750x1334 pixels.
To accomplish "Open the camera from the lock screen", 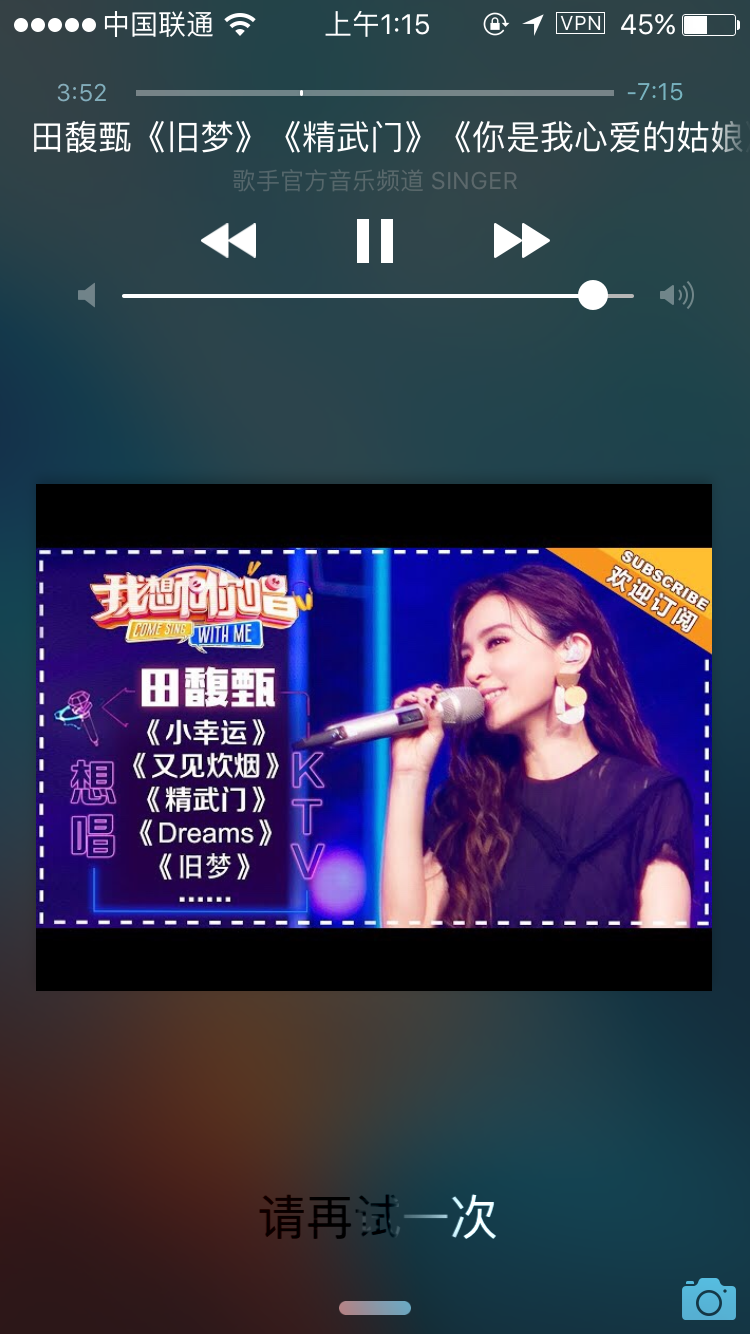I will click(708, 1298).
